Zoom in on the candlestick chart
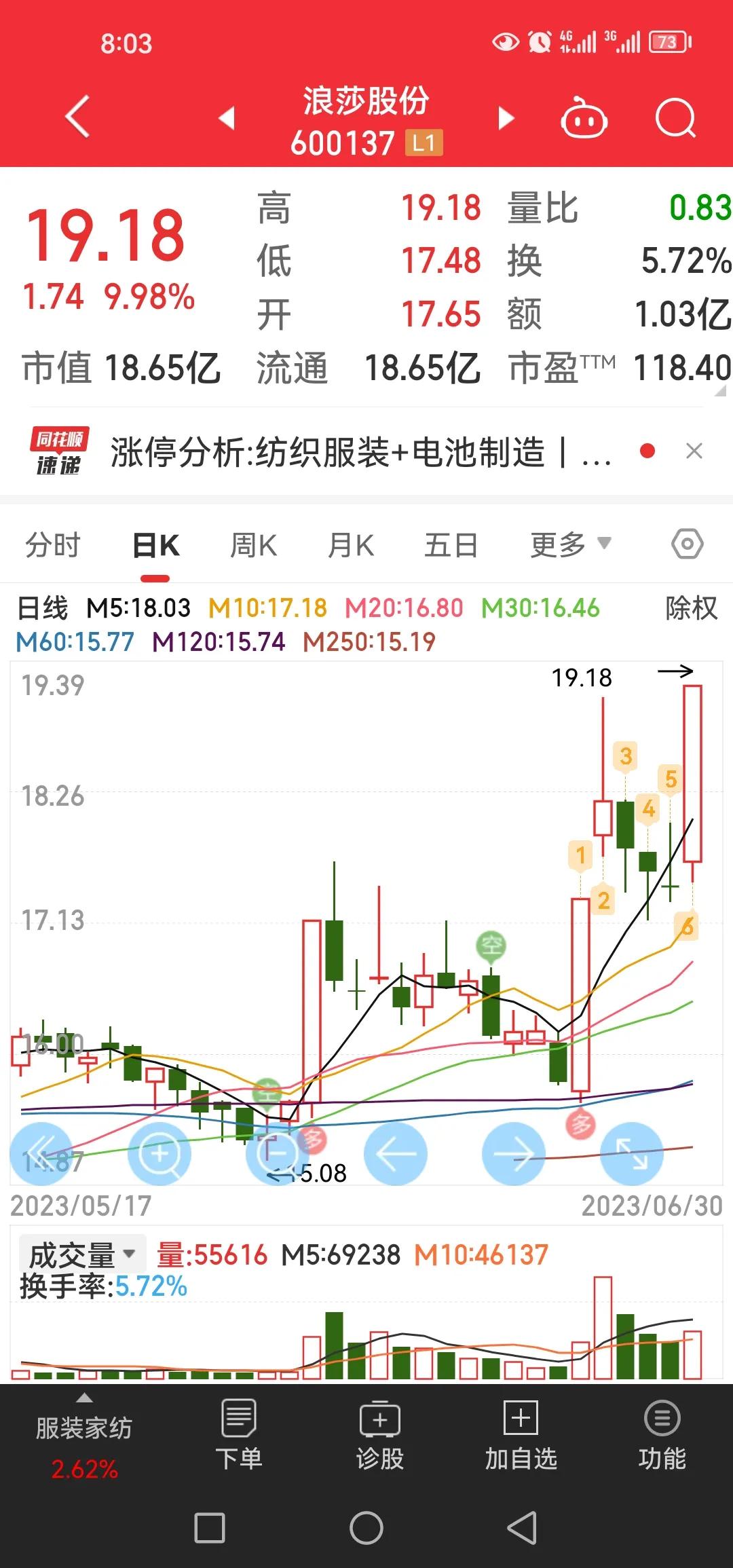 [x=161, y=1153]
